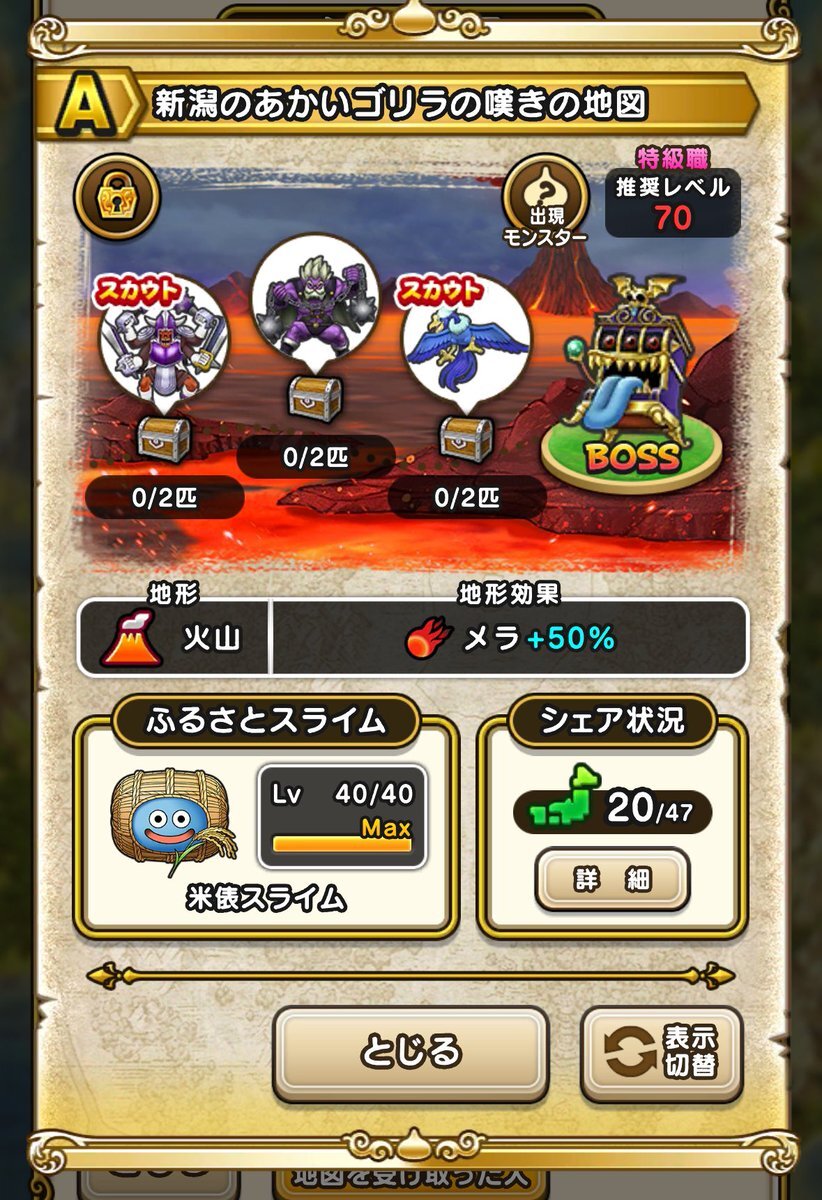Viewport: 822px width, 1200px height.
Task: Tap the gold lock icon
Action: tap(117, 195)
